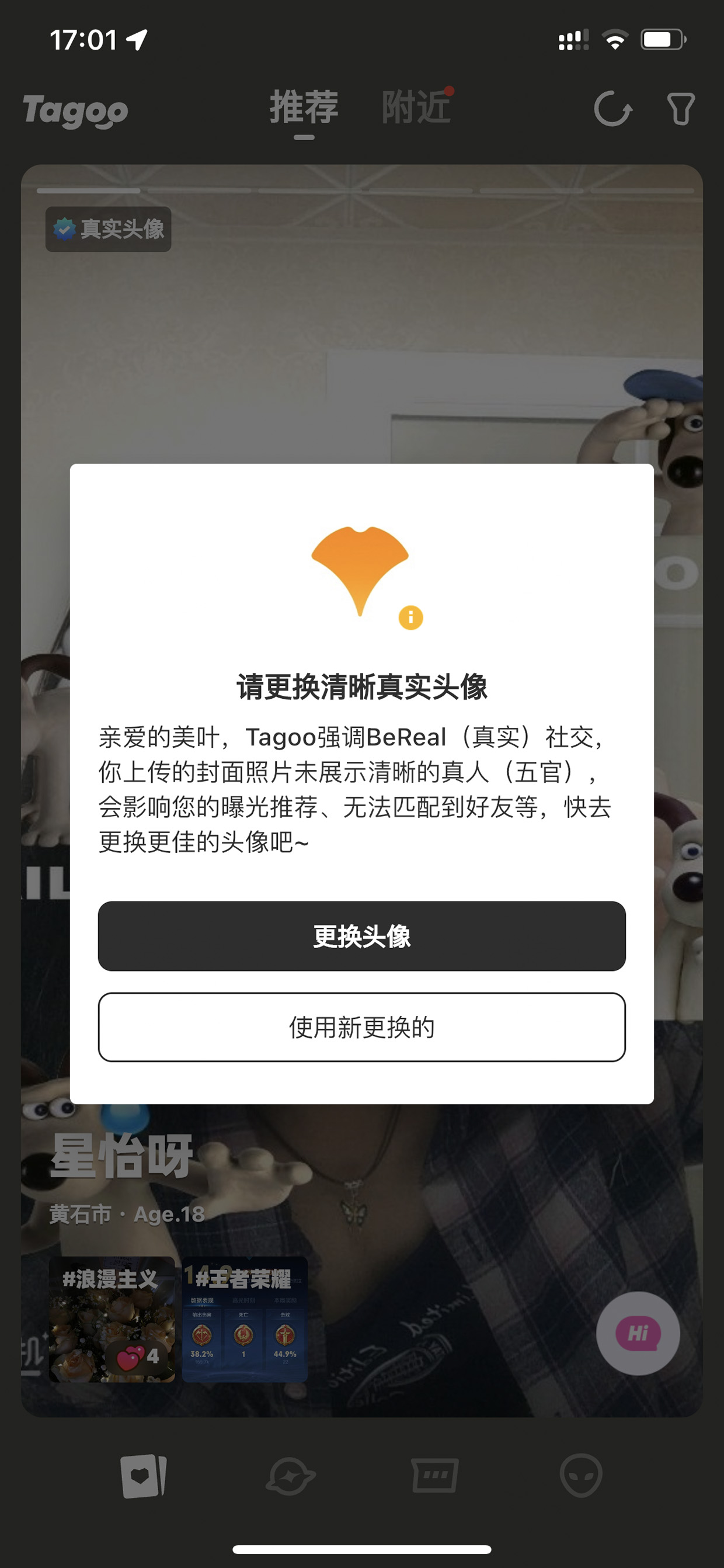Screen dimensions: 724x1568
Task: Open the messages tab in bottom bar
Action: pos(434,1476)
